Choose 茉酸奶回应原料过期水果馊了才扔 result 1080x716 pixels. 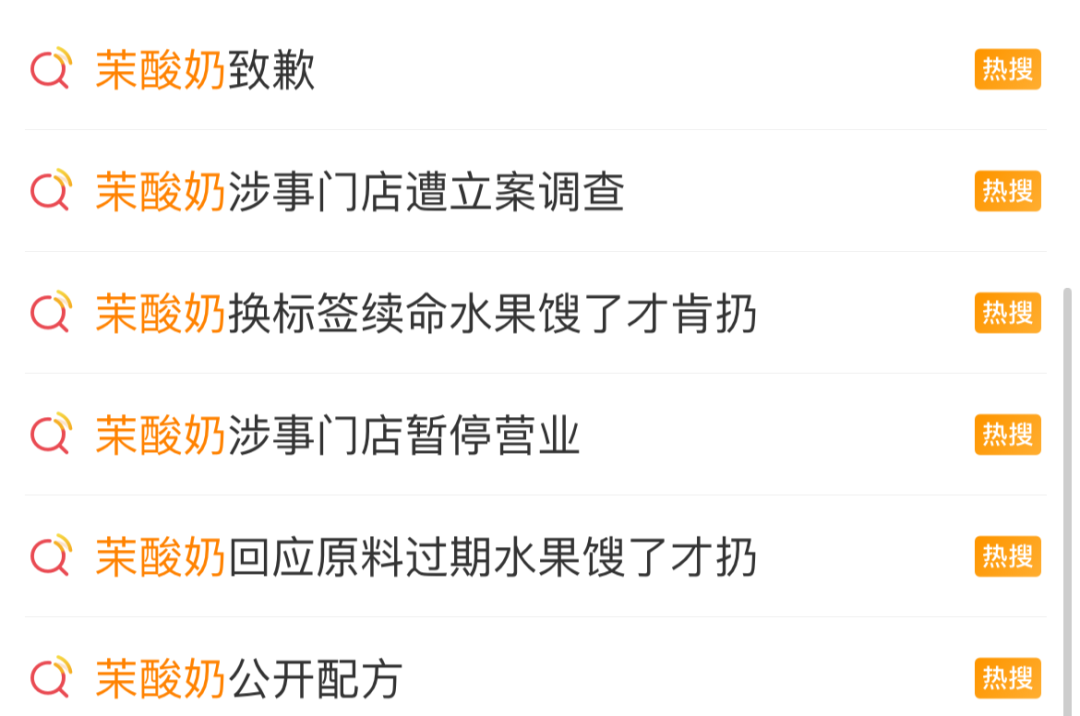coord(426,558)
